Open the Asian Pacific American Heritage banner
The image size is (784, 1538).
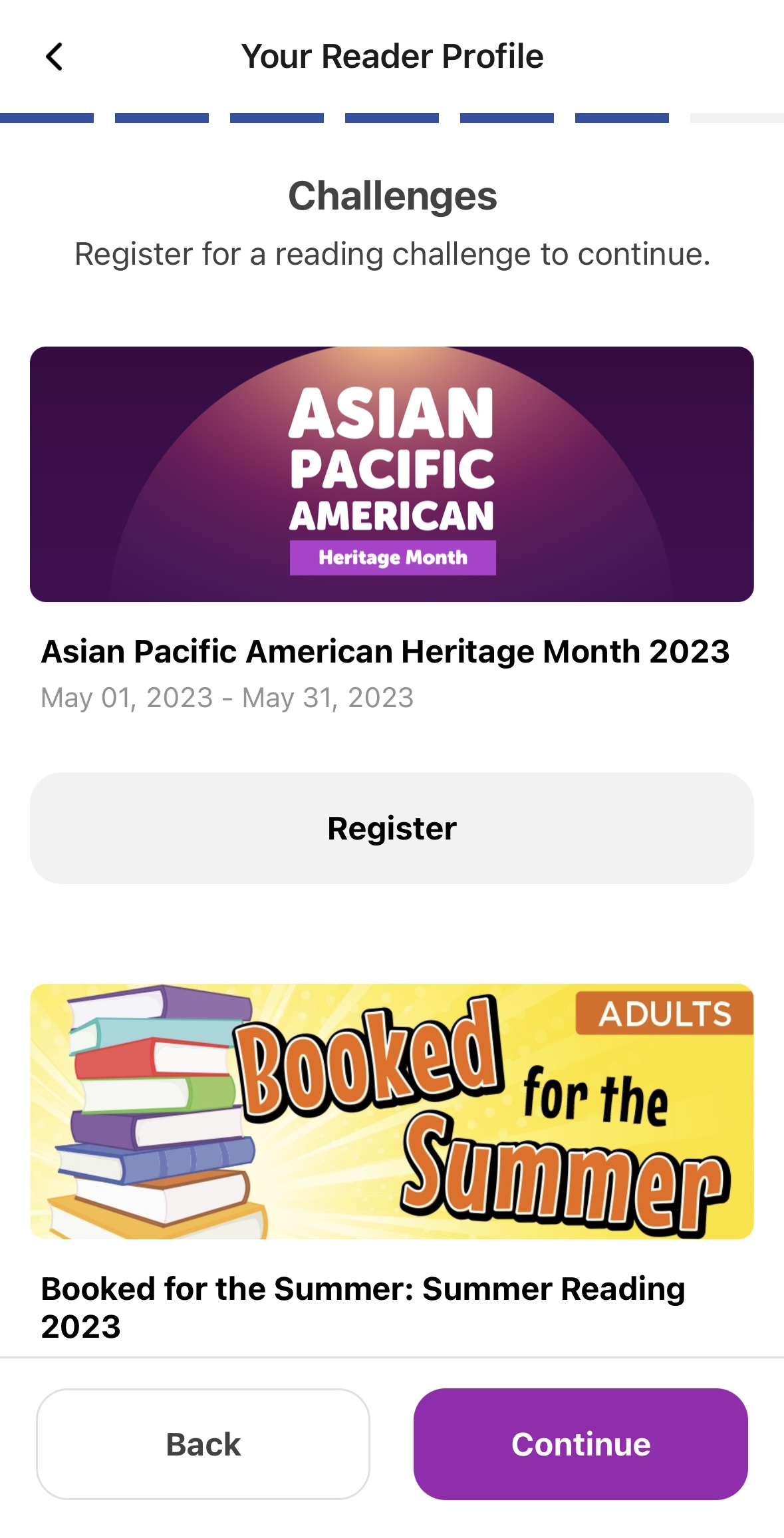pos(392,474)
